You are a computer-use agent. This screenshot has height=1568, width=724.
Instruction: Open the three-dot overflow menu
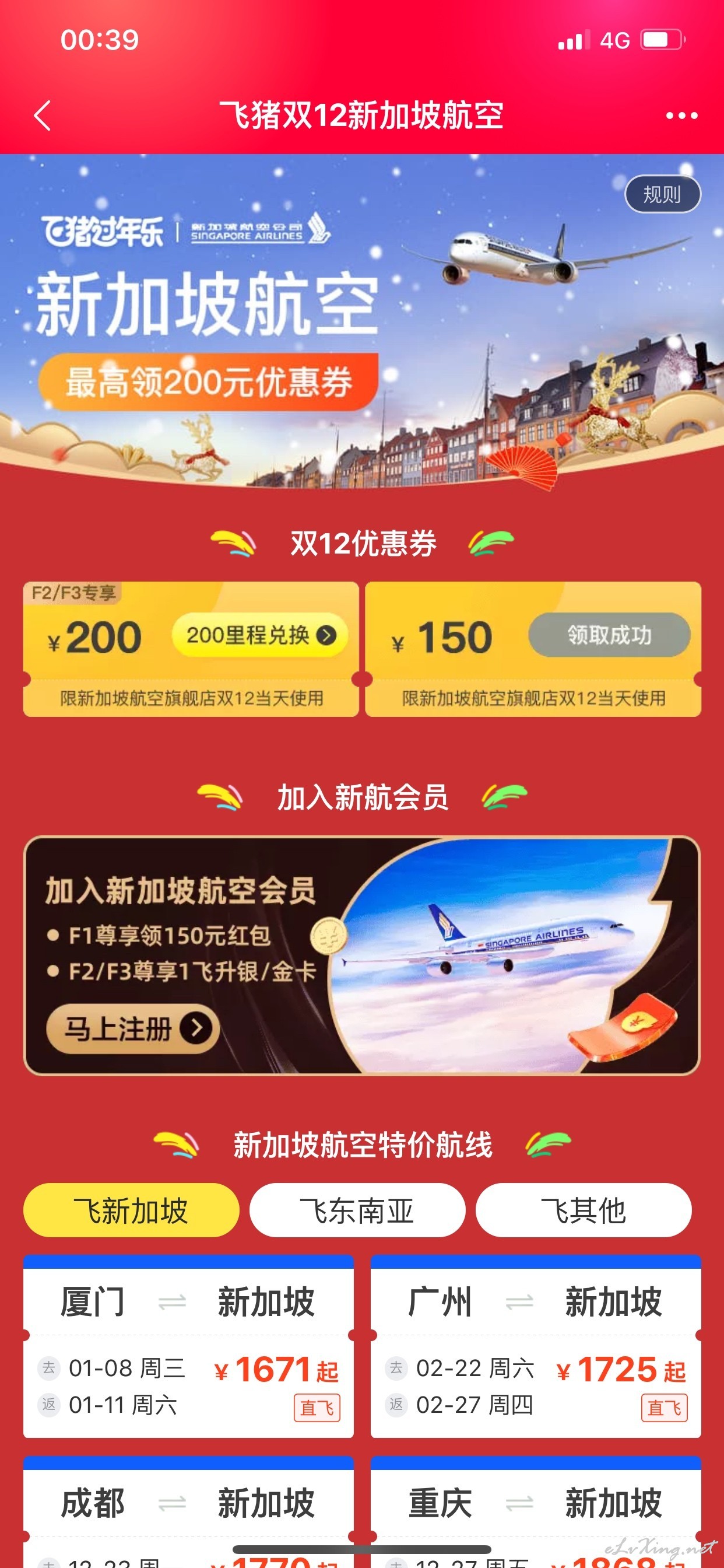681,116
